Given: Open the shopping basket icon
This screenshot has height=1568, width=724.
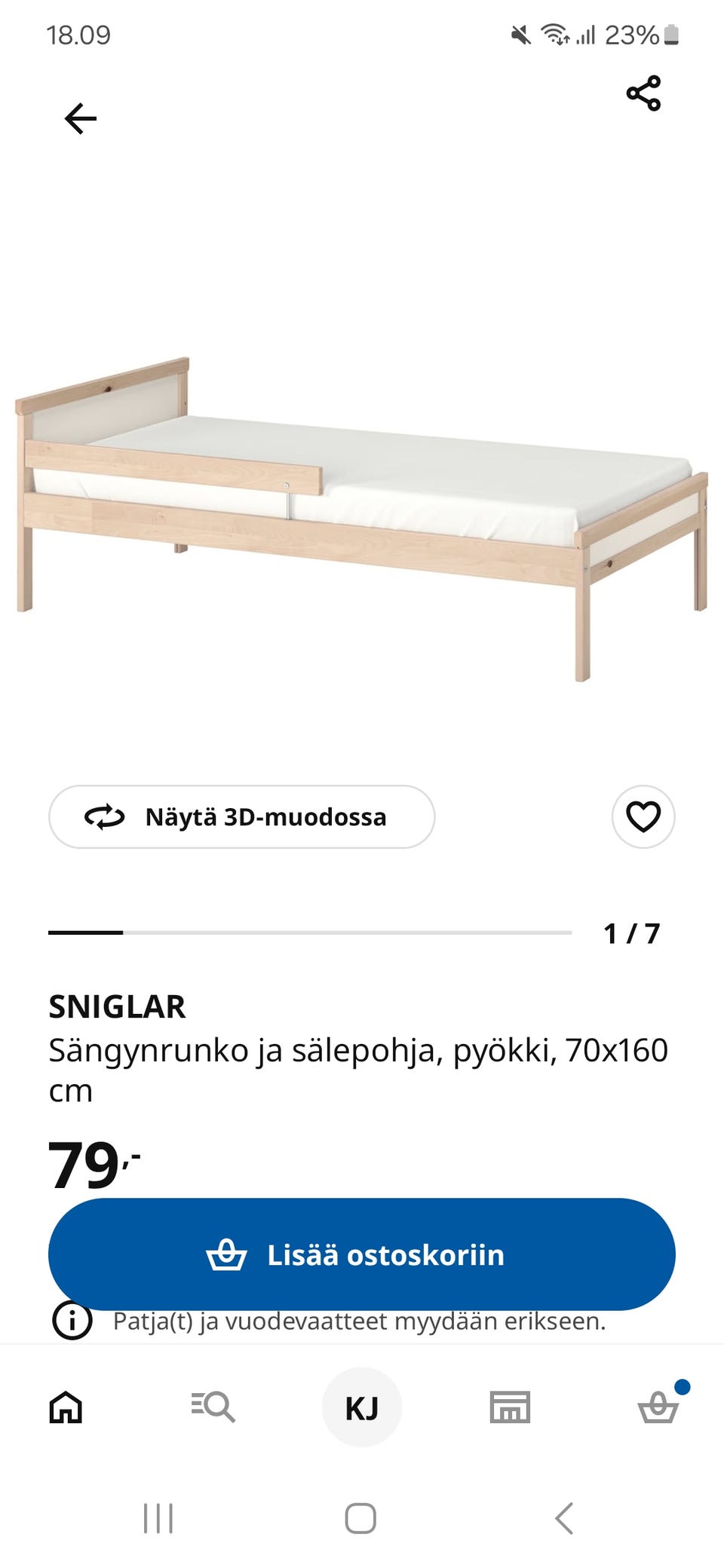Looking at the screenshot, I should 658,1407.
